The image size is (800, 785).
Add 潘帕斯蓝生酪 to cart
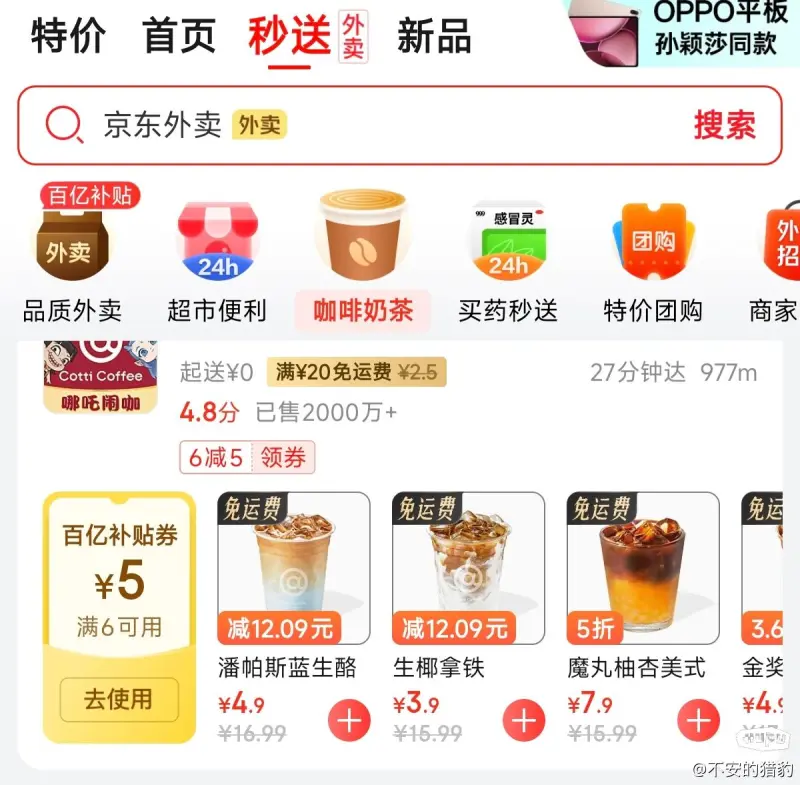348,720
